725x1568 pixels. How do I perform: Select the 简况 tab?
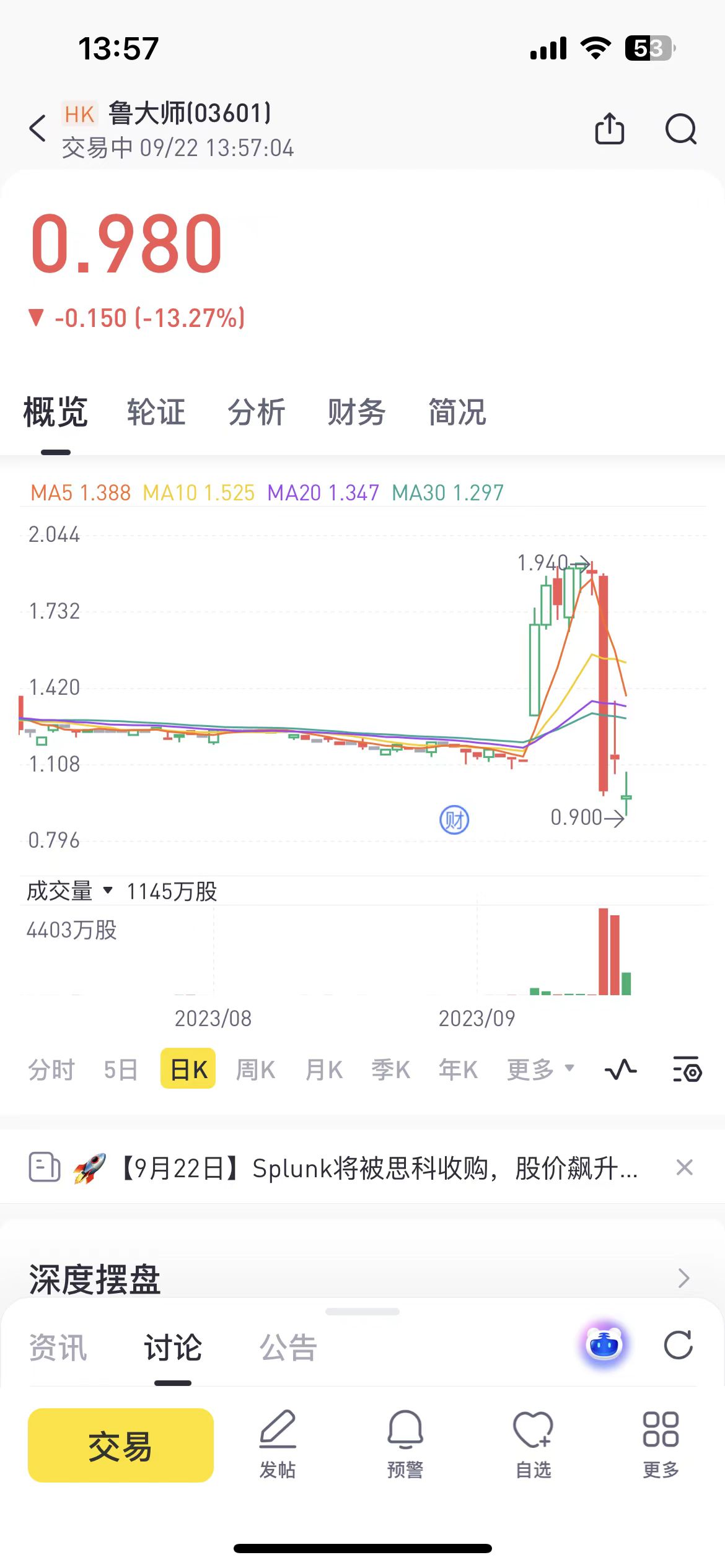point(457,412)
